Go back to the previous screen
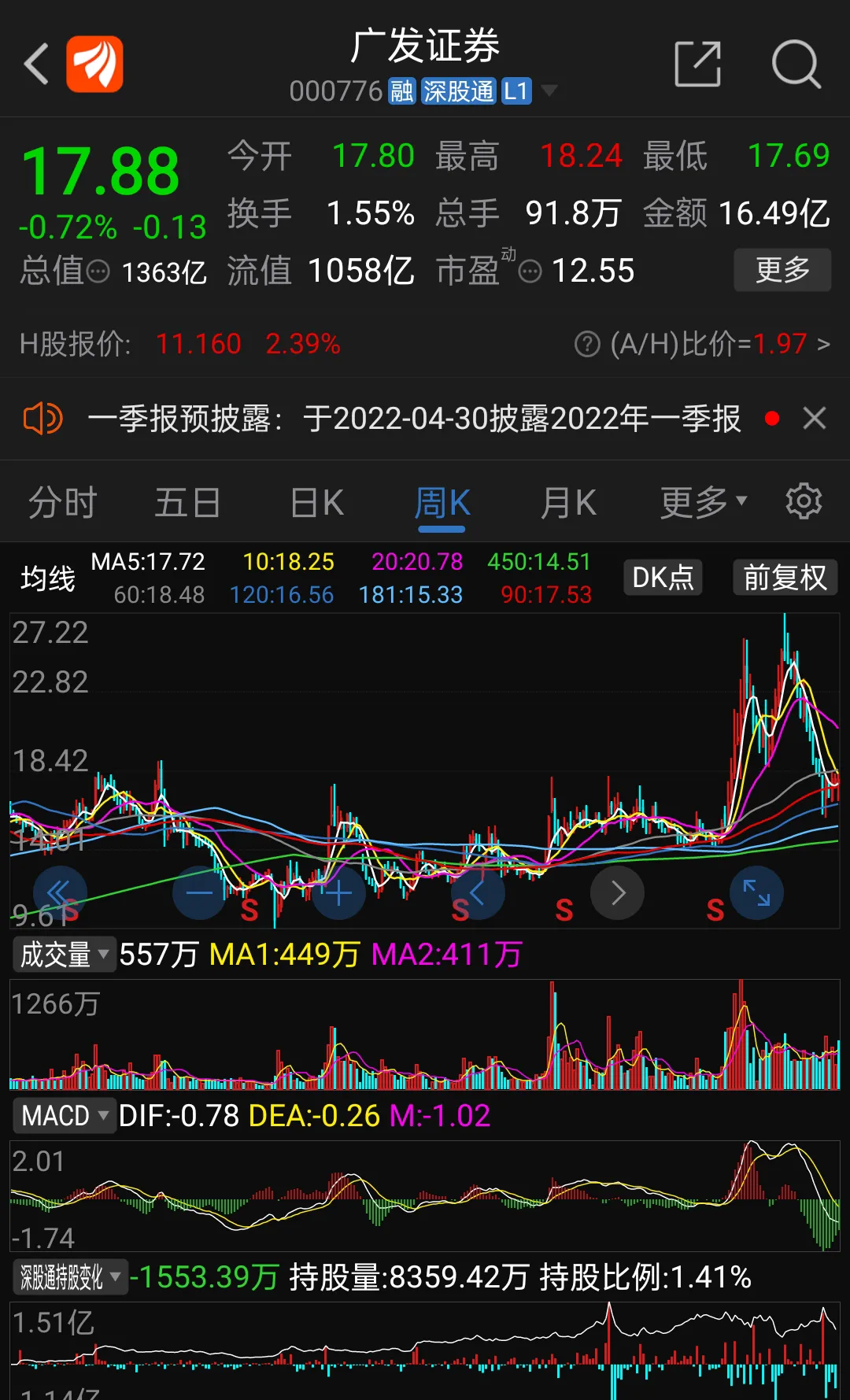Screen dimensions: 850x1400 pos(37,64)
